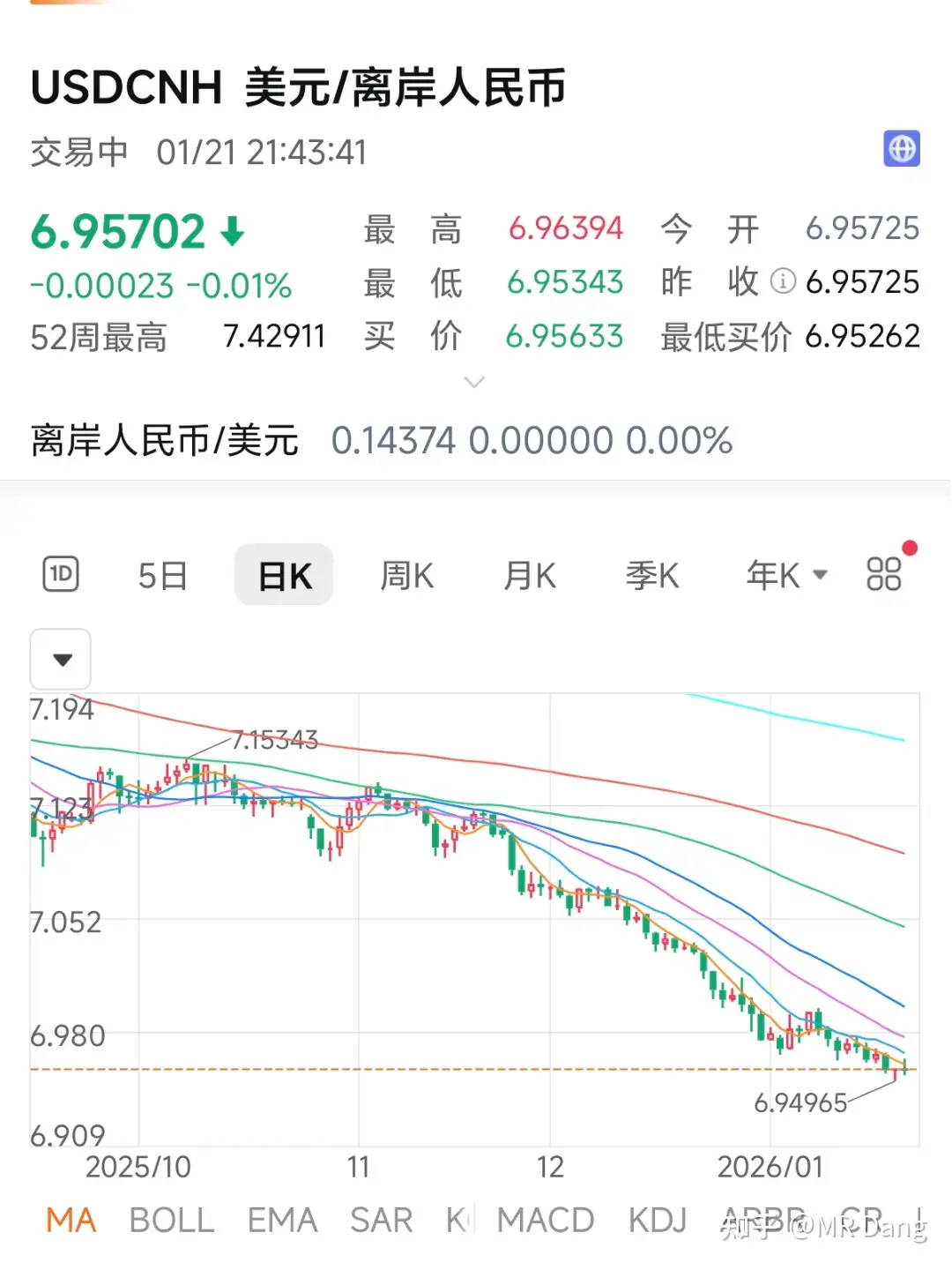The image size is (952, 1270).
Task: Open the 年K dropdown arrow
Action: [x=819, y=573]
